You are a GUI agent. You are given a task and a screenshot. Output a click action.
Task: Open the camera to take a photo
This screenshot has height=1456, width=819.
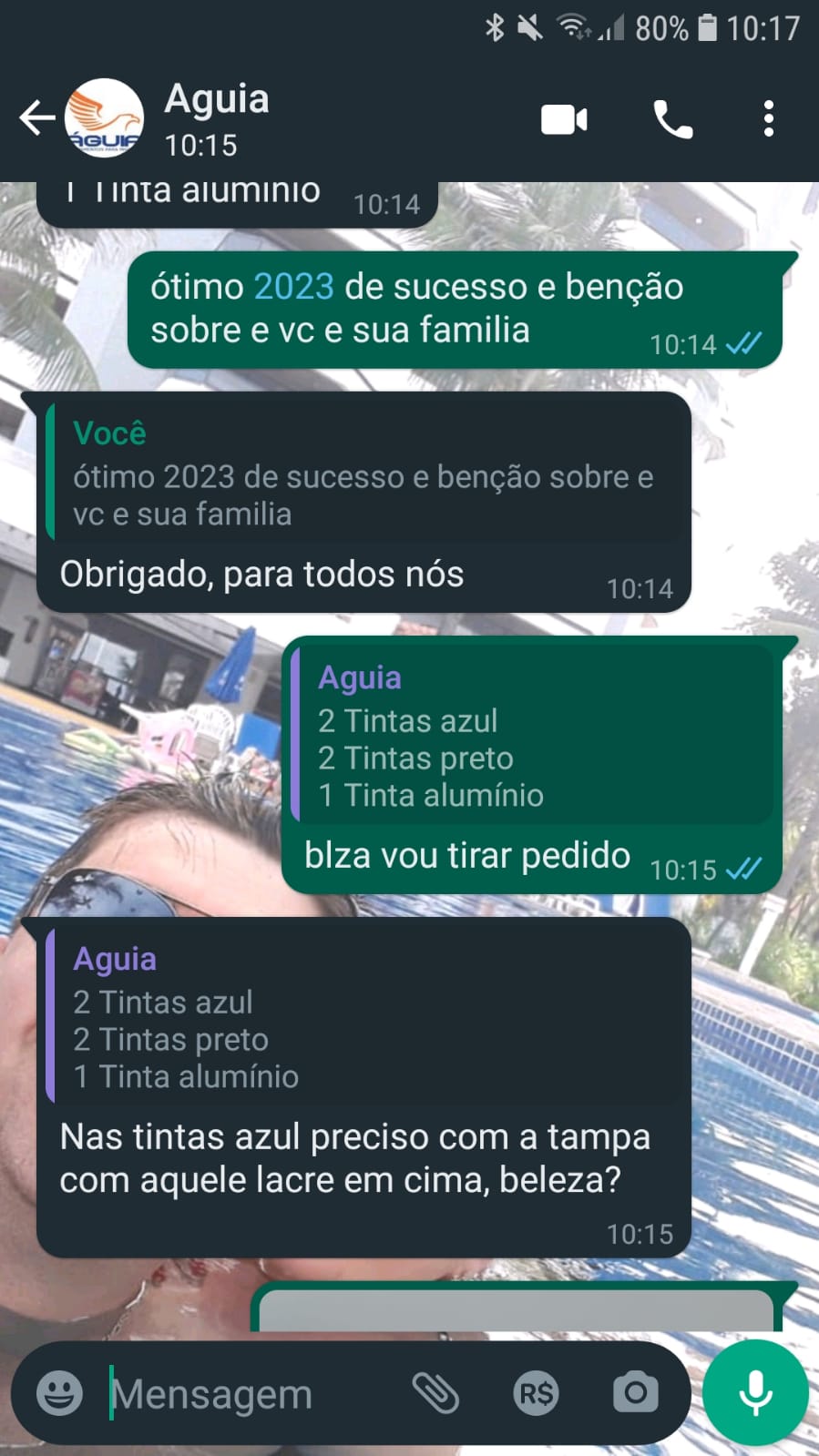point(635,1393)
